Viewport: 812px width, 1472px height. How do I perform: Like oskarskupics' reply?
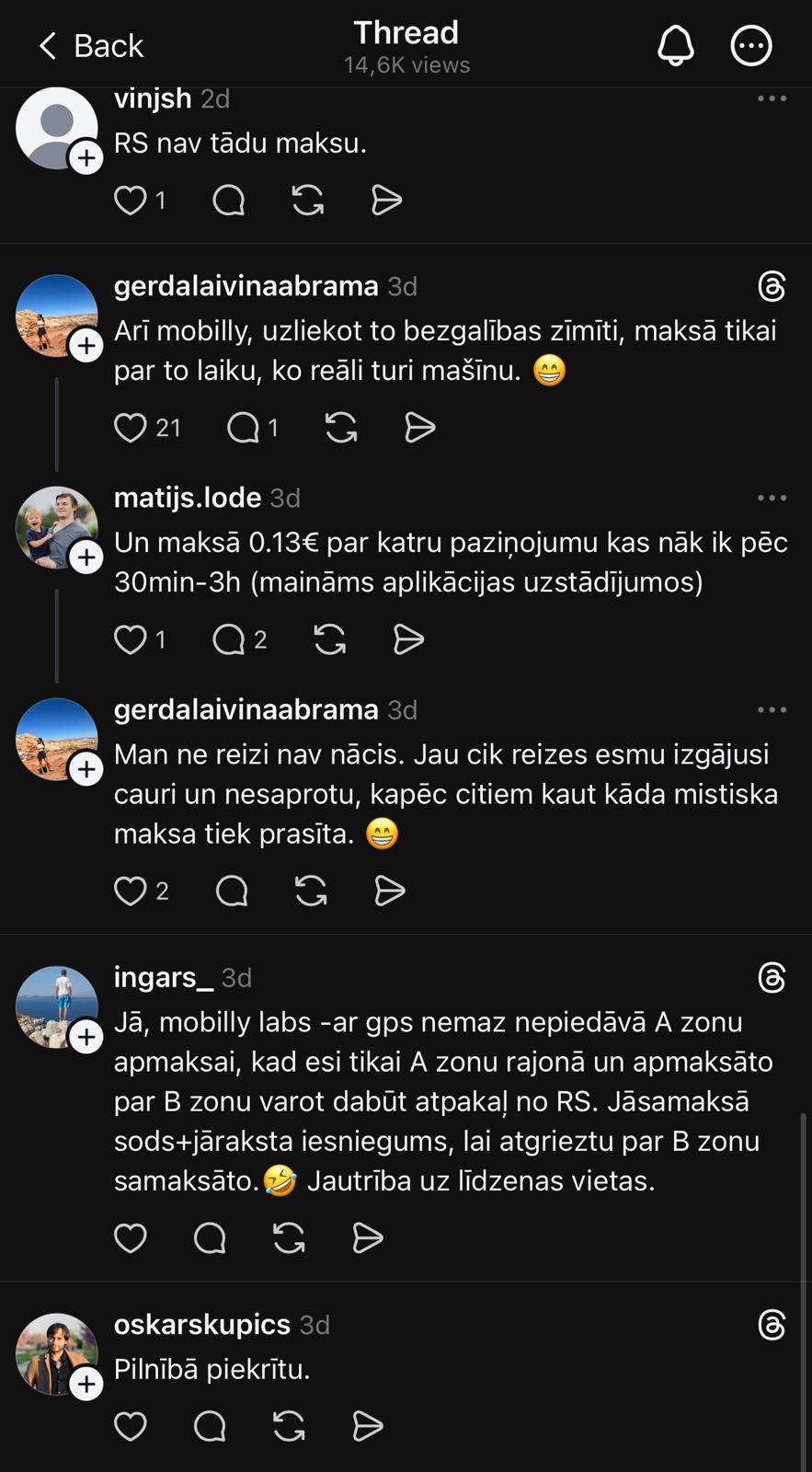[x=131, y=1426]
